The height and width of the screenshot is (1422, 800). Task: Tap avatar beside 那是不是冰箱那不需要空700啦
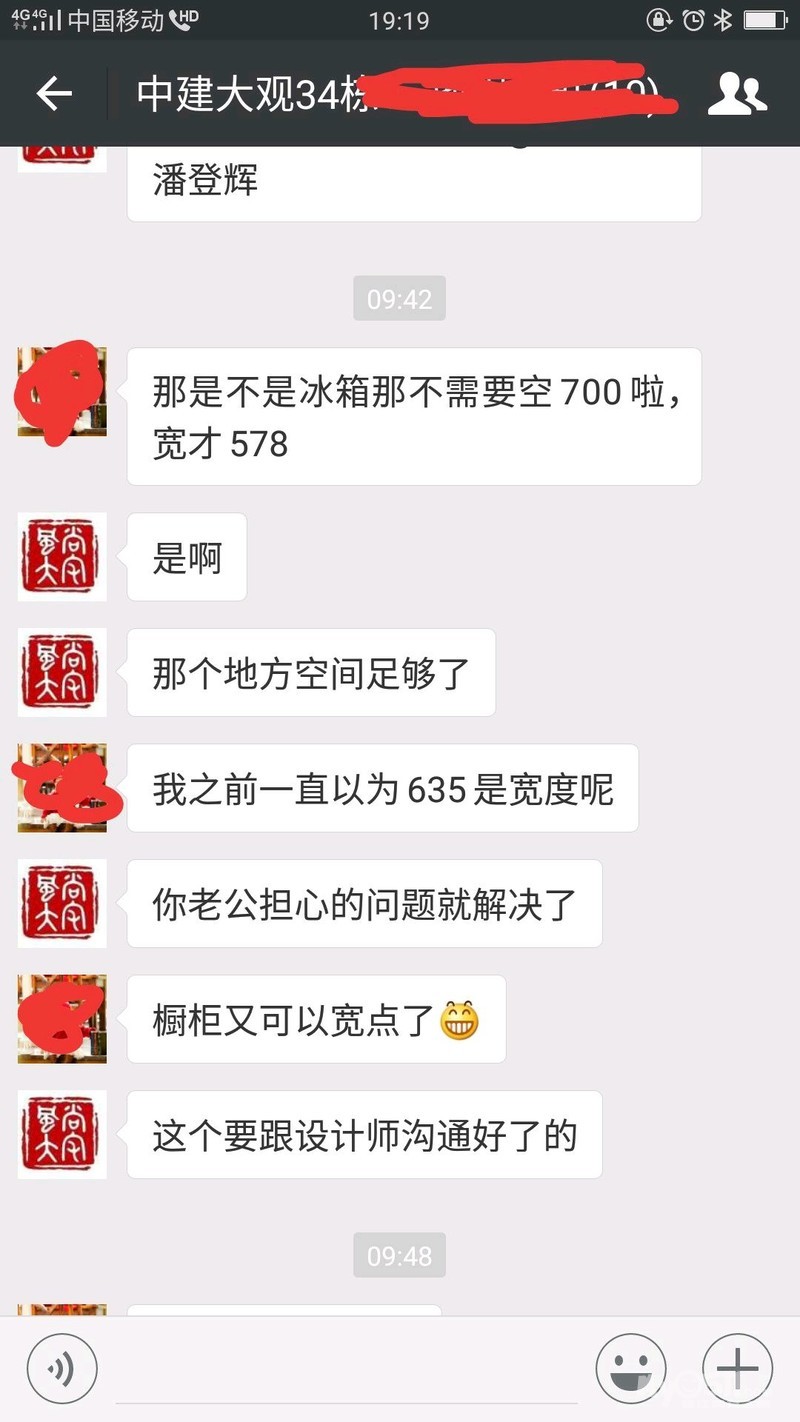[x=62, y=392]
